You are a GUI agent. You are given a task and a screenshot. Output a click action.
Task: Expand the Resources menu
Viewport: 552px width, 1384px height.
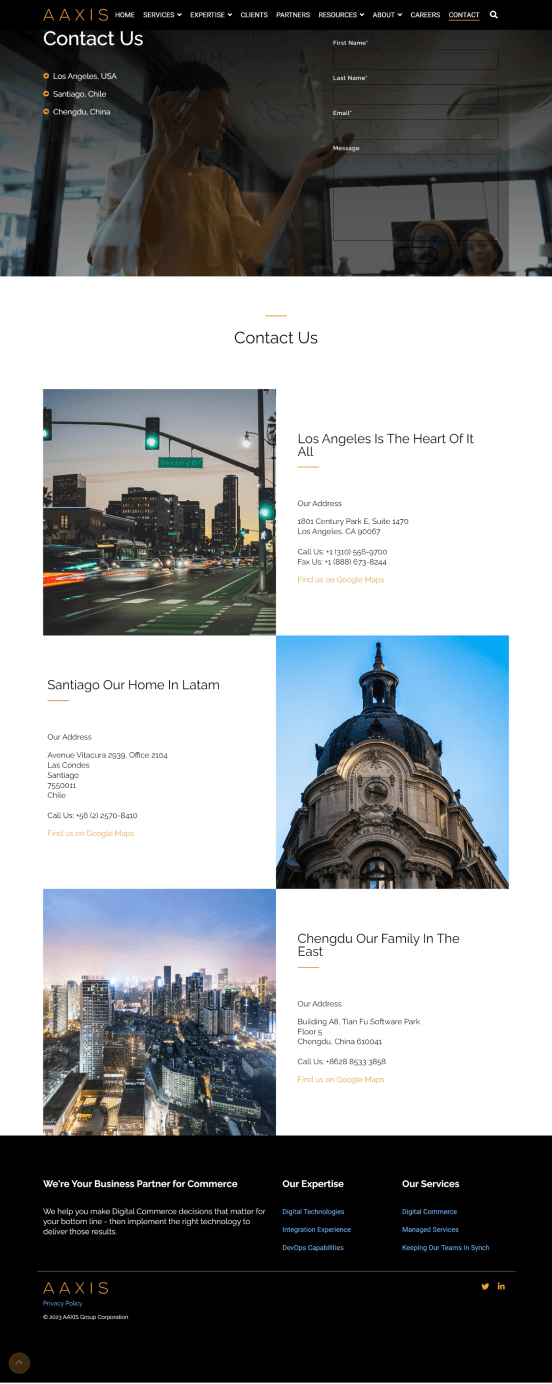(341, 15)
